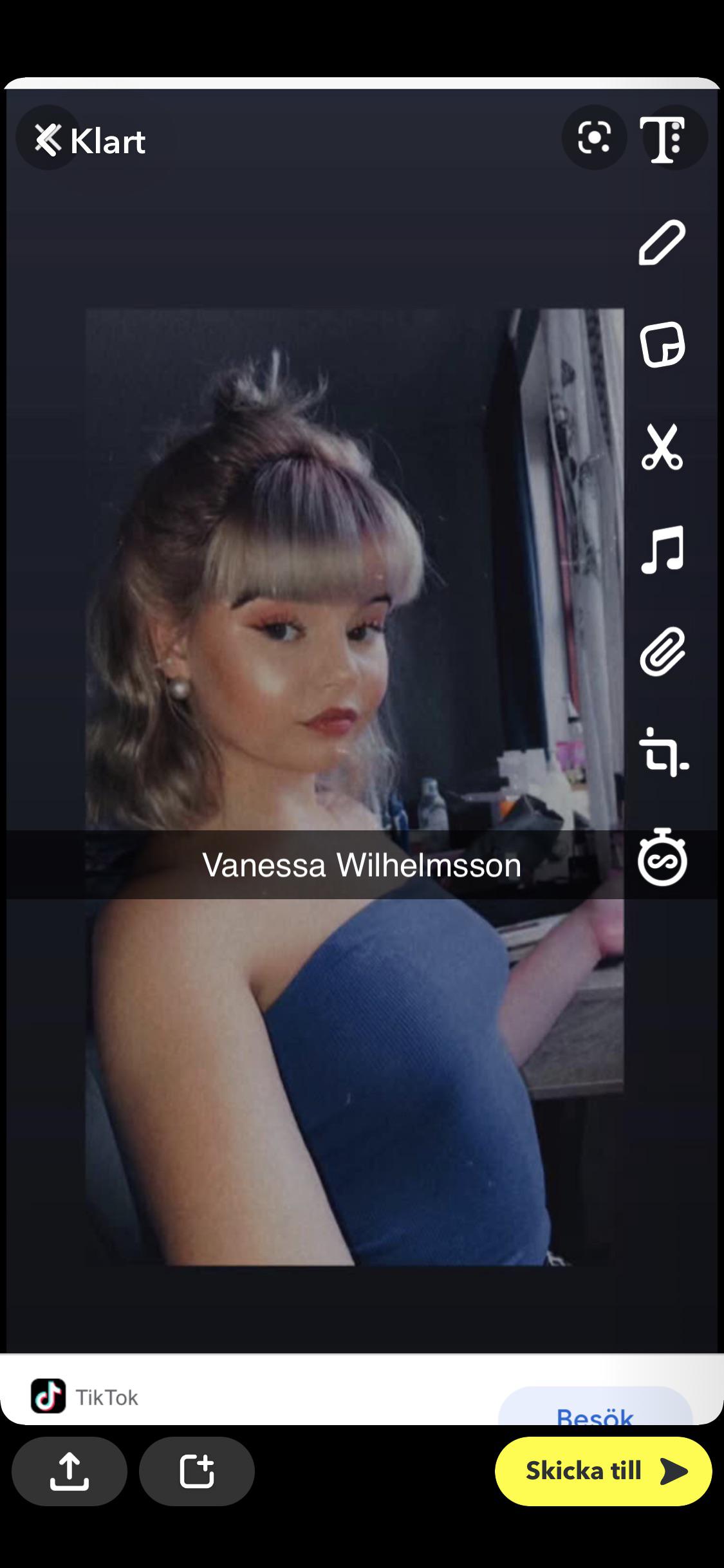
Task: Attach a link with the paperclip
Action: (662, 652)
